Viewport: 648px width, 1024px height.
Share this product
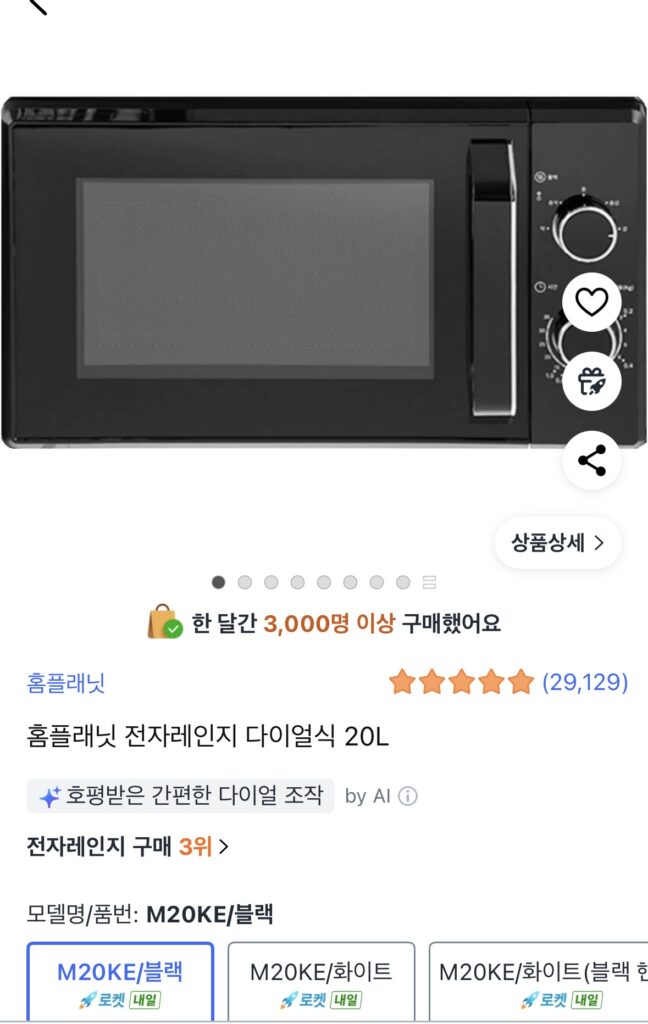(x=592, y=461)
